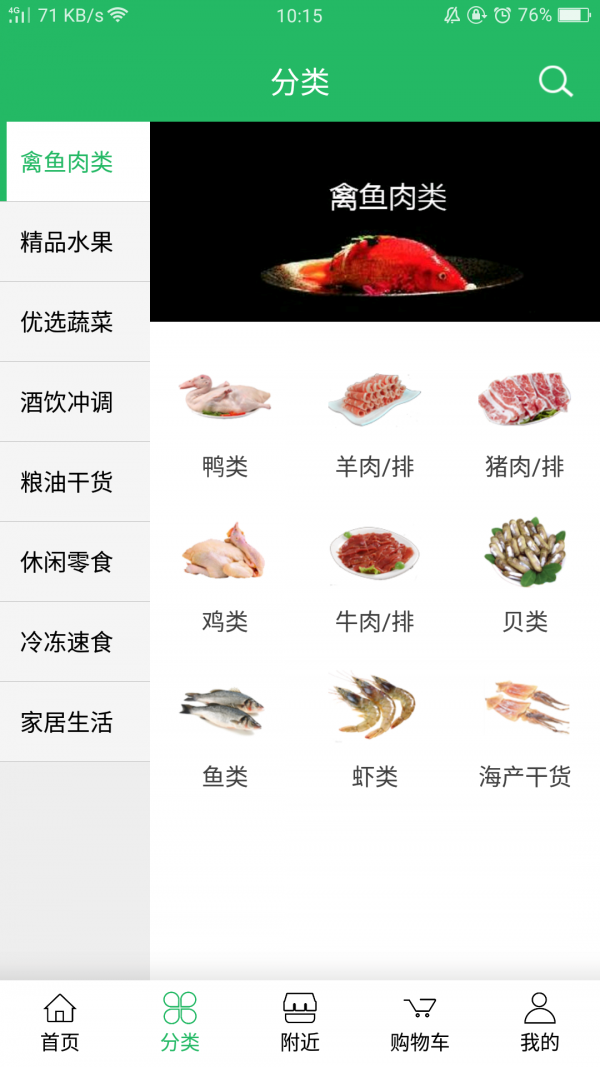
Task: Switch to the 附近 nearby tab
Action: (x=300, y=1023)
